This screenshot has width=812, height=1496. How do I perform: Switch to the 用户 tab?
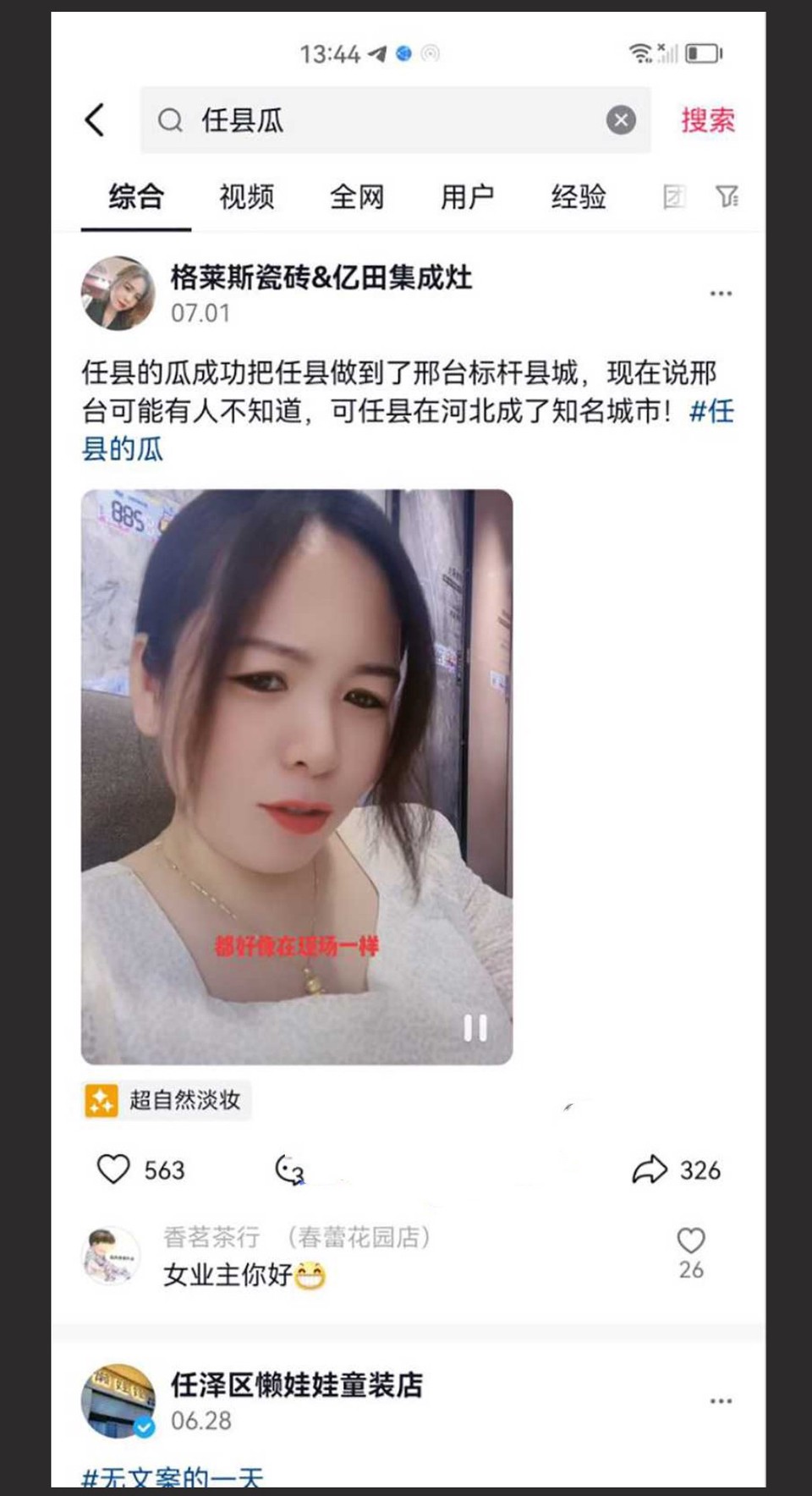(x=467, y=197)
